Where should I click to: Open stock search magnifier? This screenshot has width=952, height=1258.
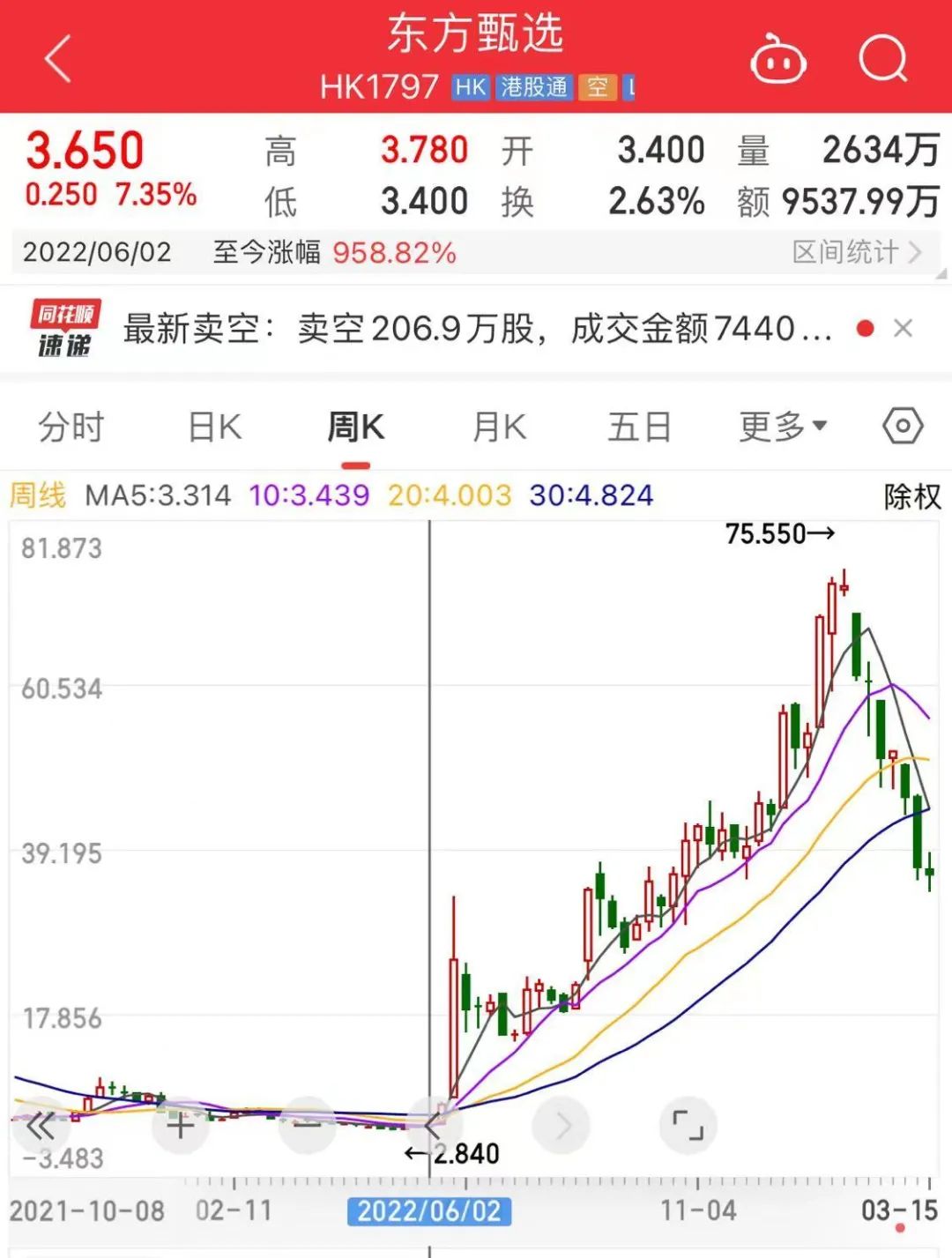pos(882,60)
